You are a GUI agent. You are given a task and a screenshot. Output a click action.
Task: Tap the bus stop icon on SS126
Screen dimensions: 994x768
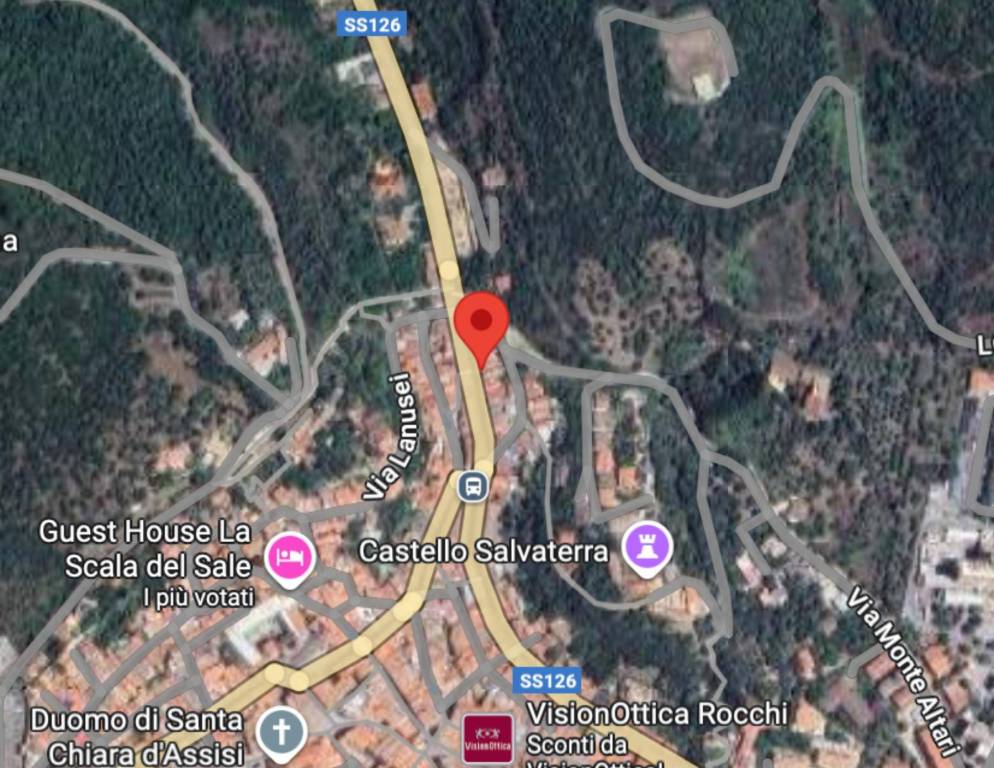tap(473, 487)
